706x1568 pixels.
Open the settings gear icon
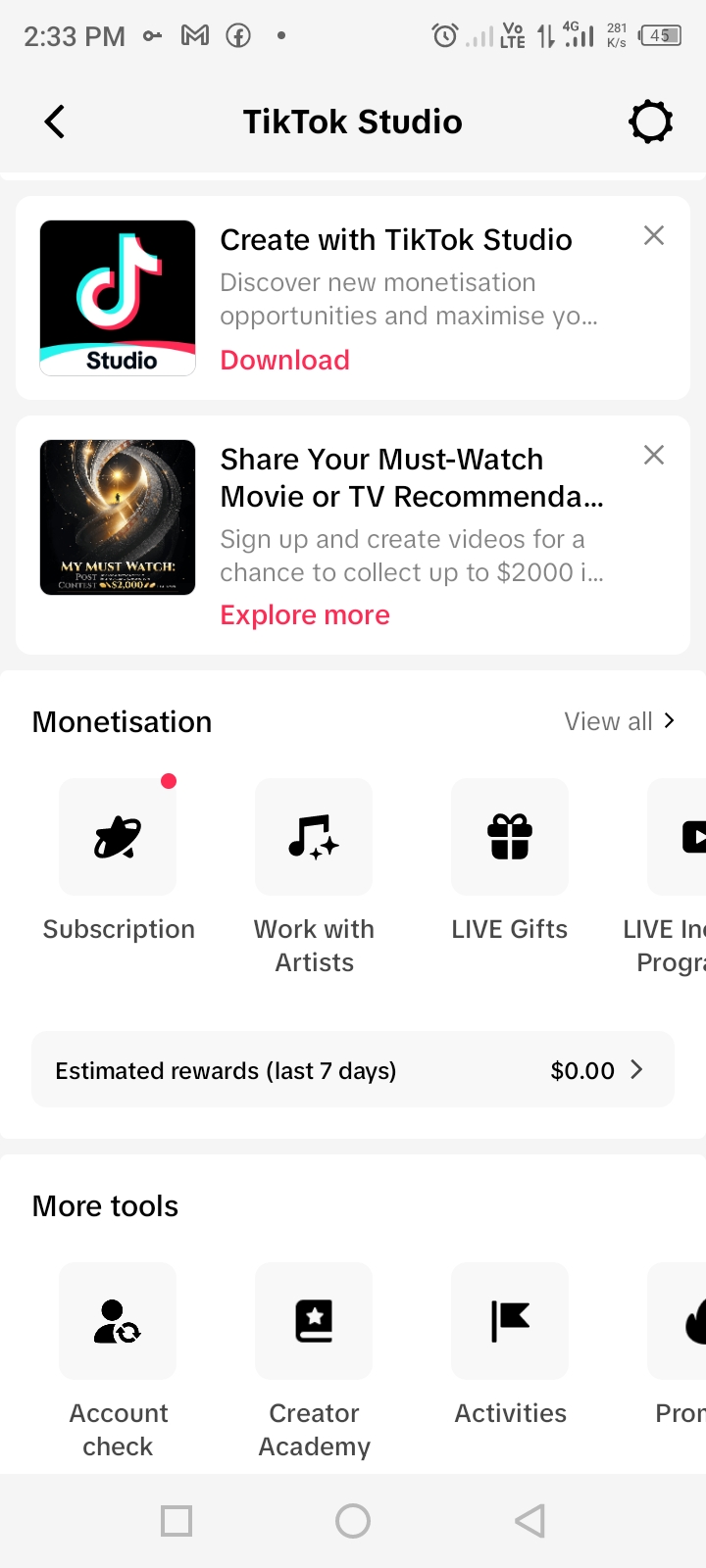click(650, 122)
